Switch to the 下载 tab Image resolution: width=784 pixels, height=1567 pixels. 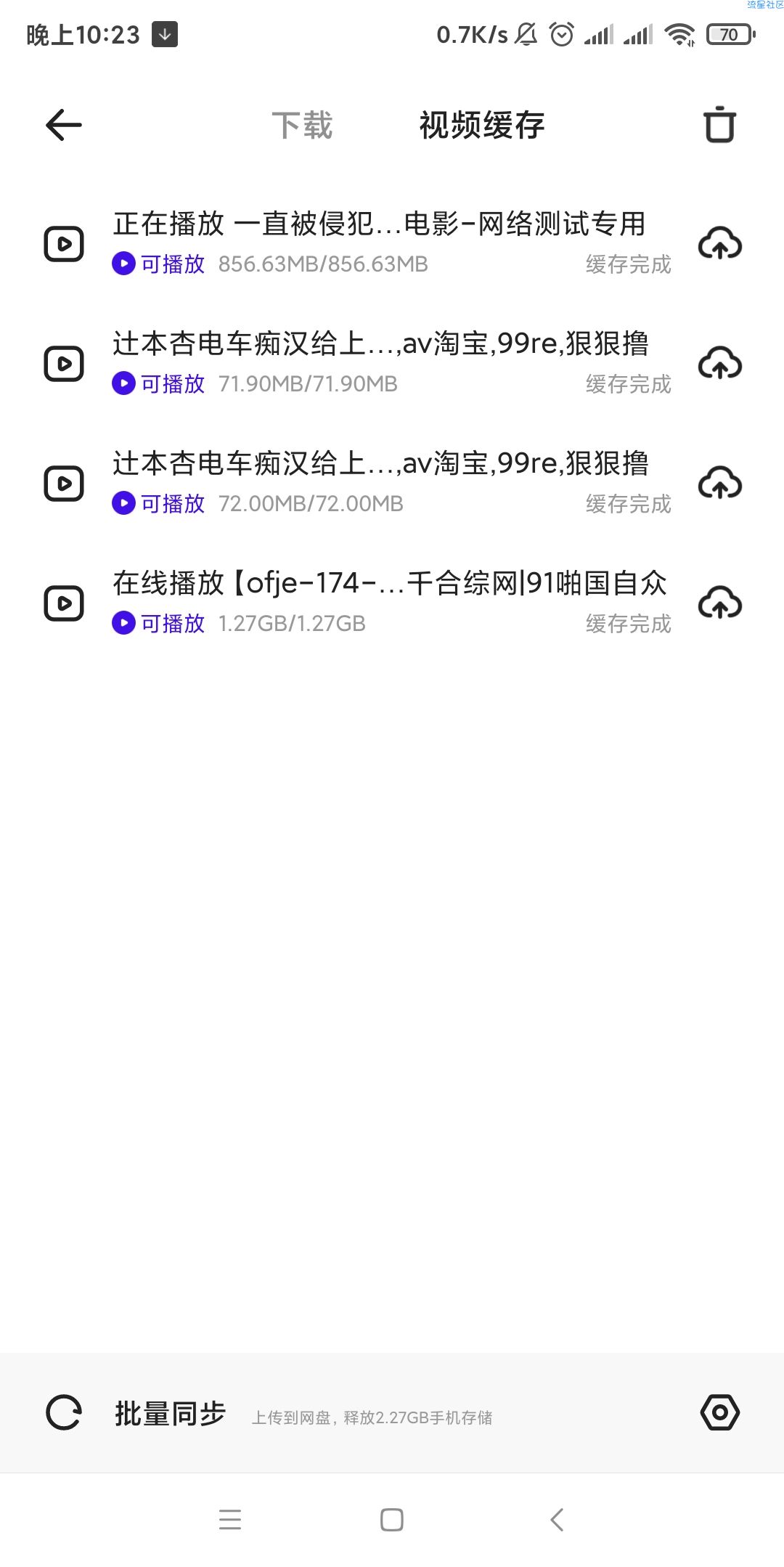[302, 125]
